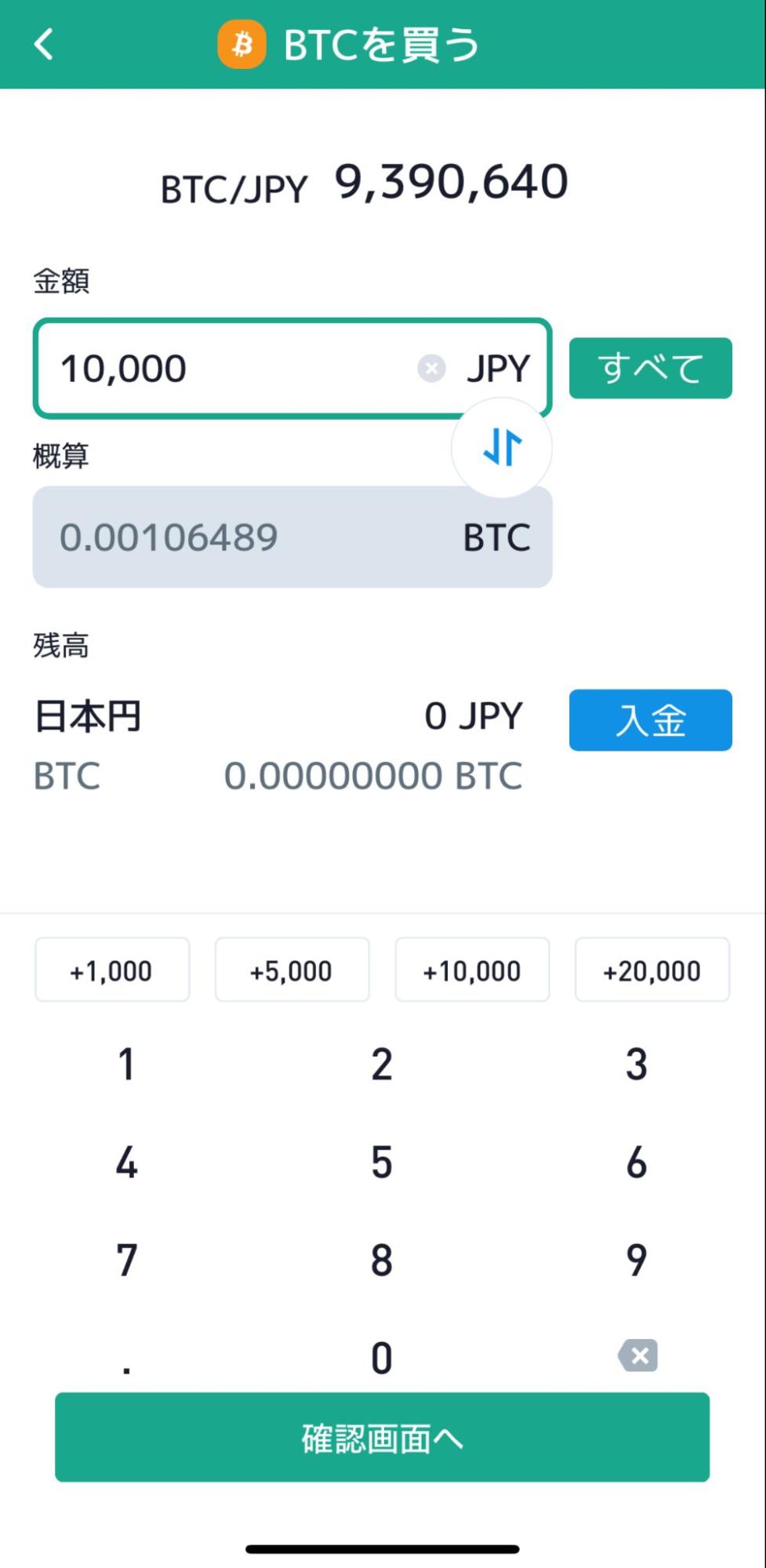Clear the 10,000 JPY amount field
This screenshot has height=1568, width=766.
coord(431,368)
